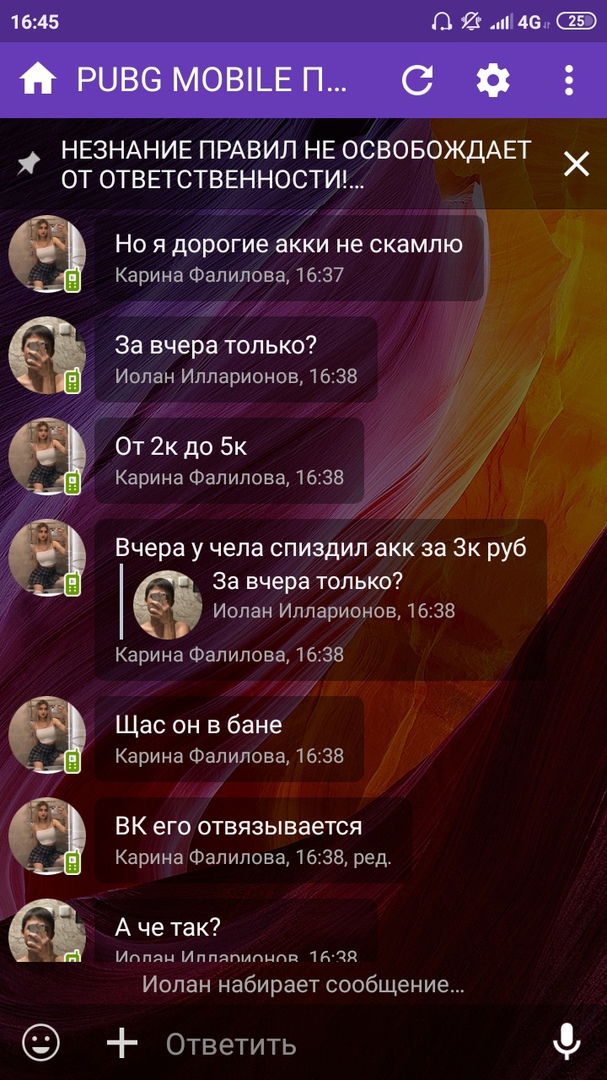Select the message 'Щас он в бане'
607x1080 pixels.
tap(230, 738)
